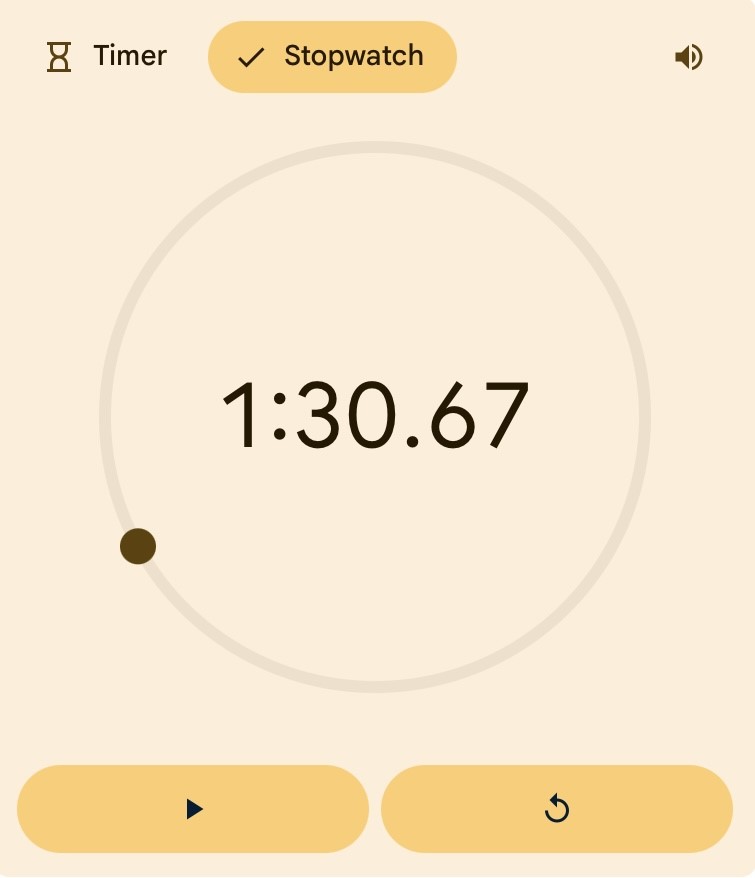Select the Stopwatch tab
The width and height of the screenshot is (755, 878).
point(332,56)
